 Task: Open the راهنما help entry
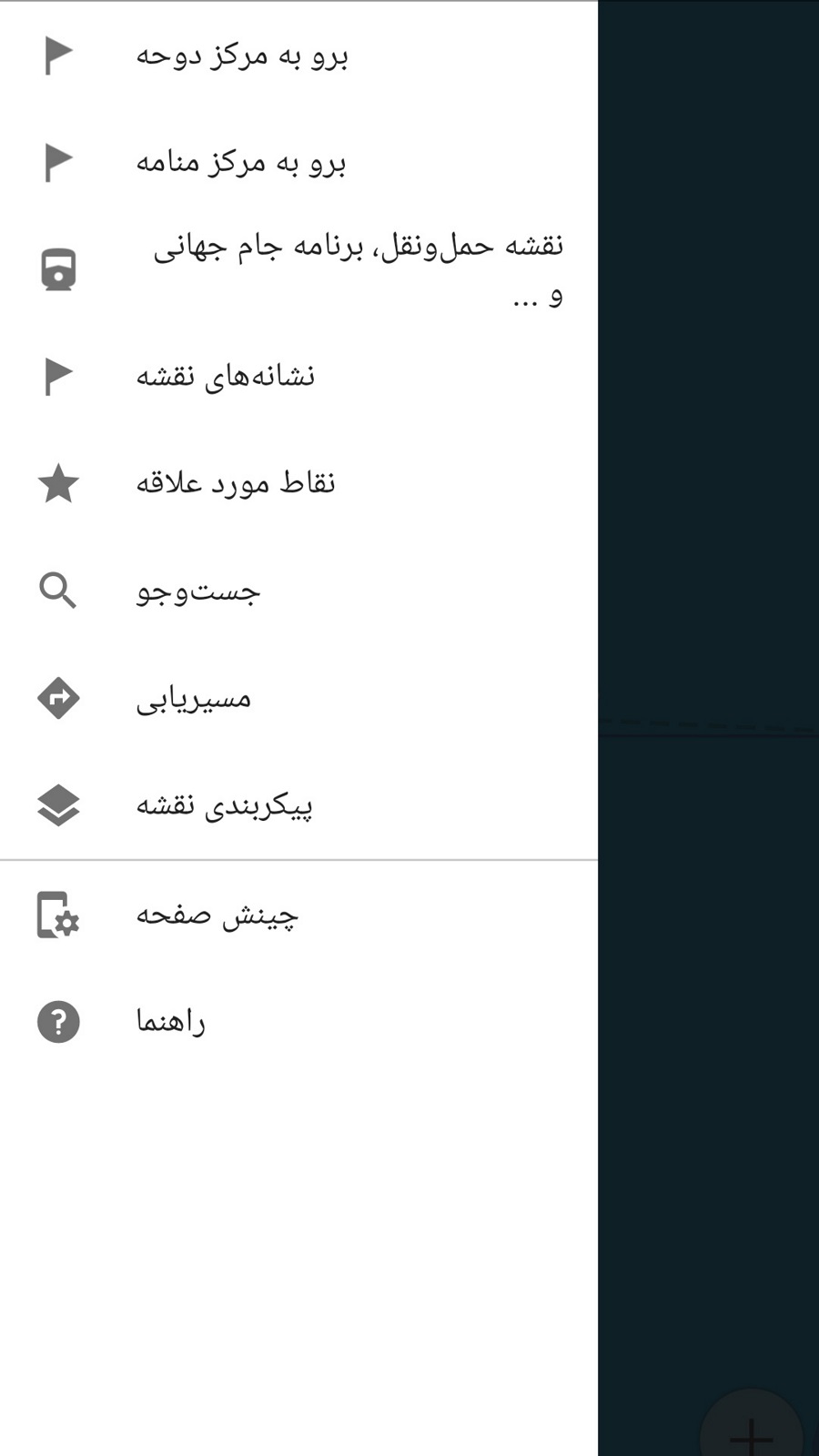170,1023
